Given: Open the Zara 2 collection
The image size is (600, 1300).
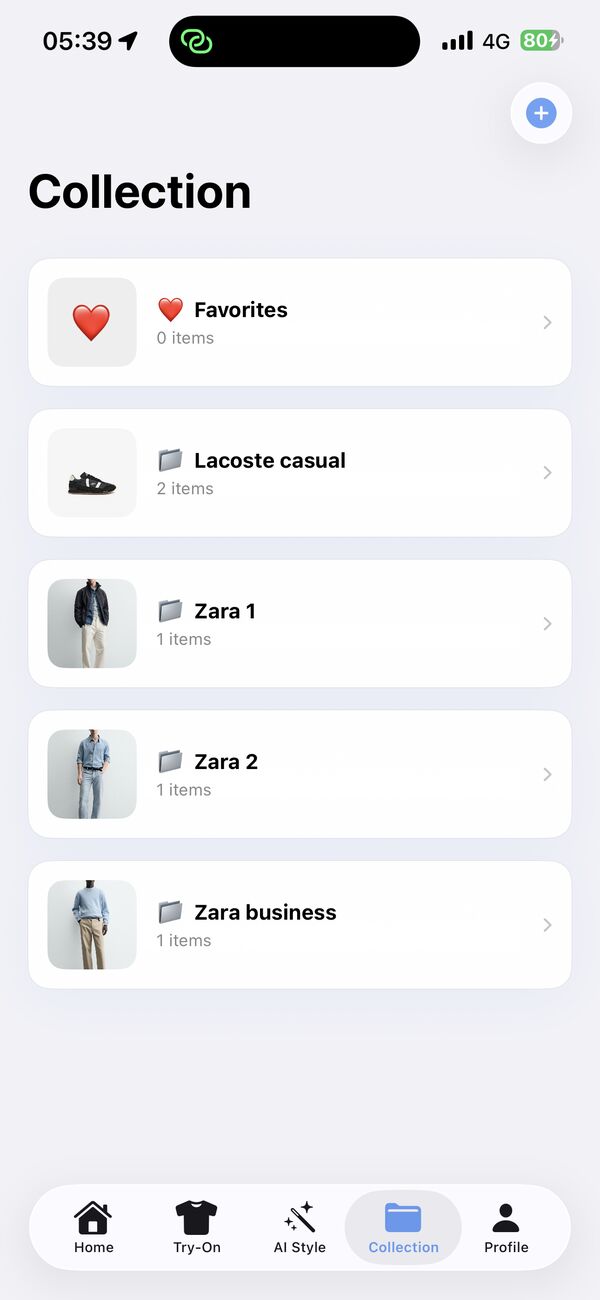Looking at the screenshot, I should pos(300,774).
